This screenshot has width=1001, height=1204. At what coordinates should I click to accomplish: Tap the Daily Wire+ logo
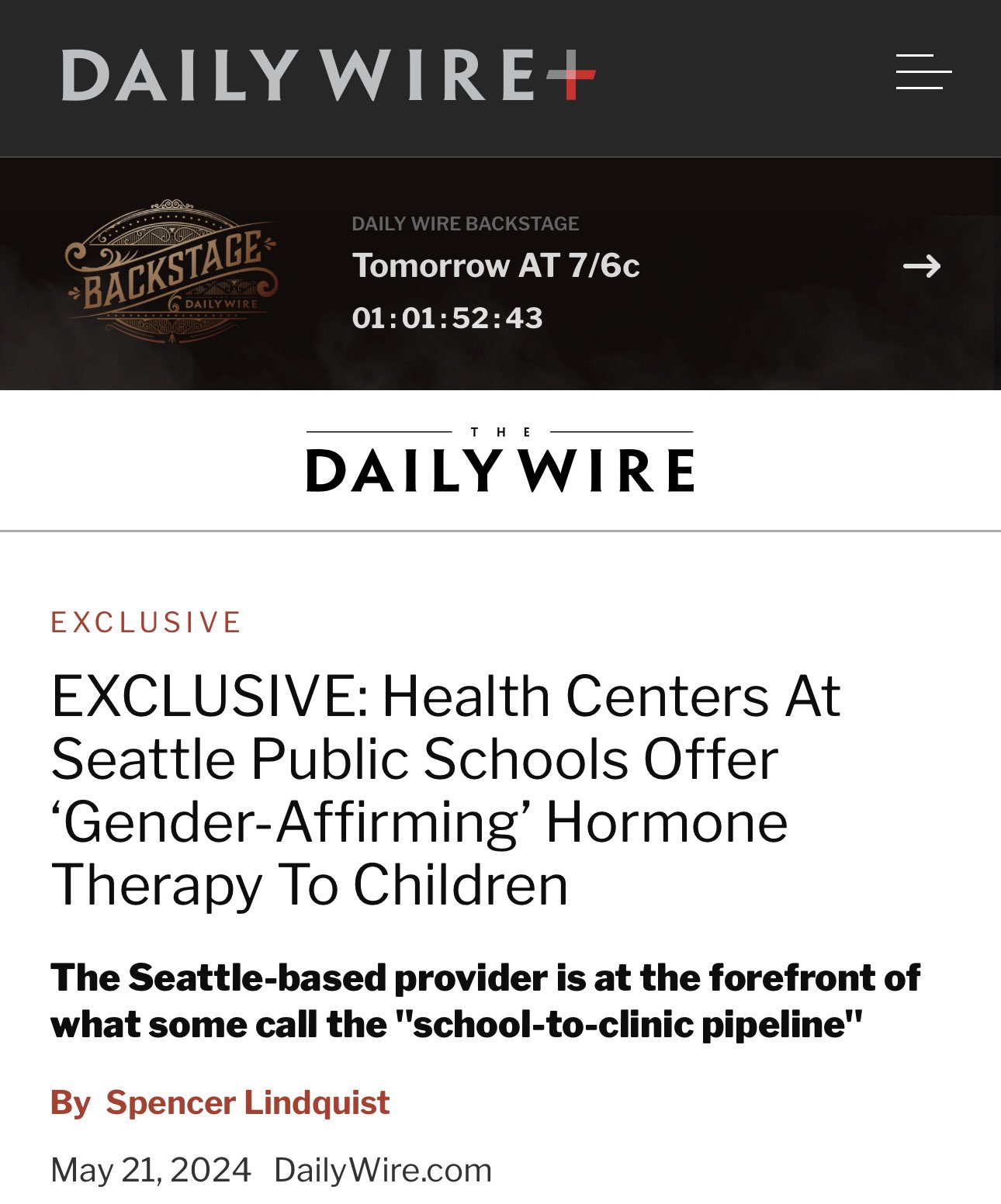click(327, 75)
